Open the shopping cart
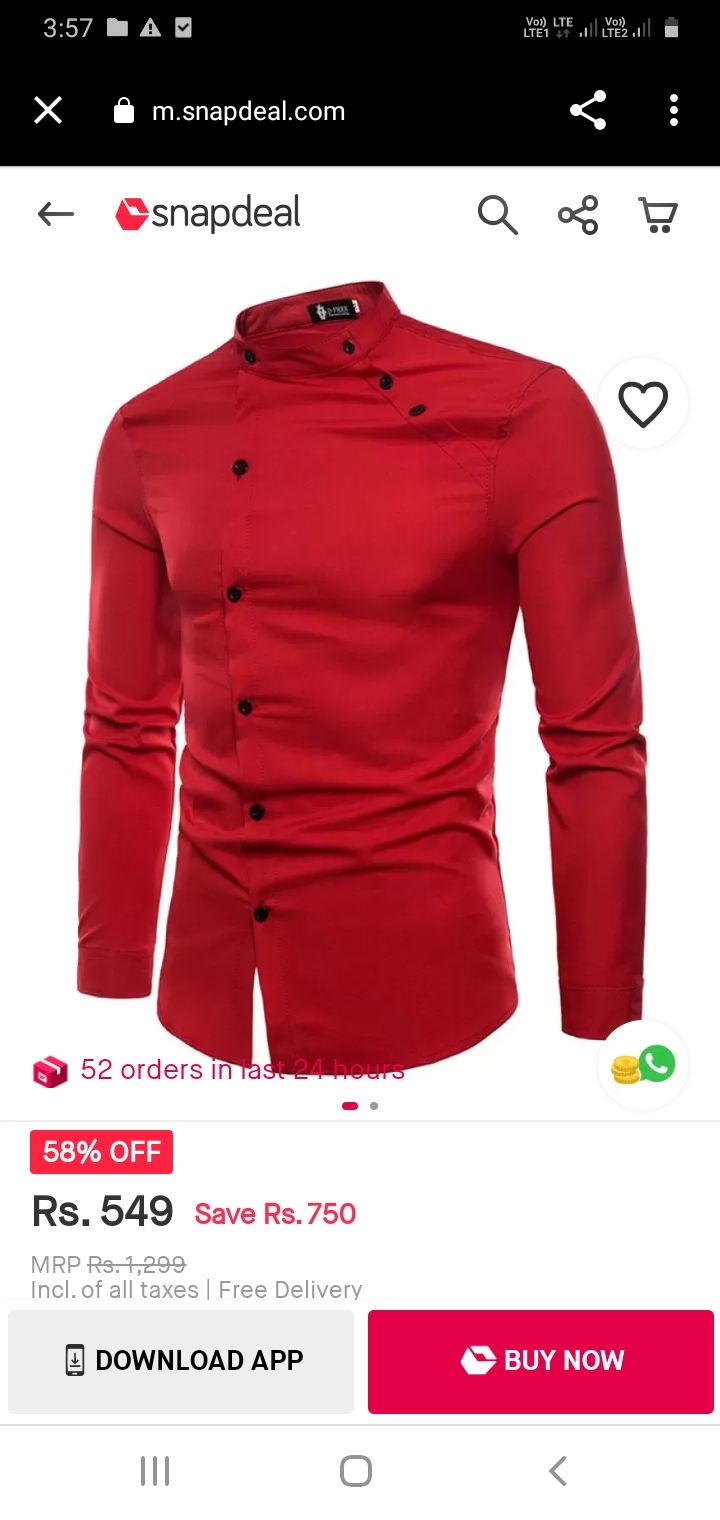 [x=657, y=215]
